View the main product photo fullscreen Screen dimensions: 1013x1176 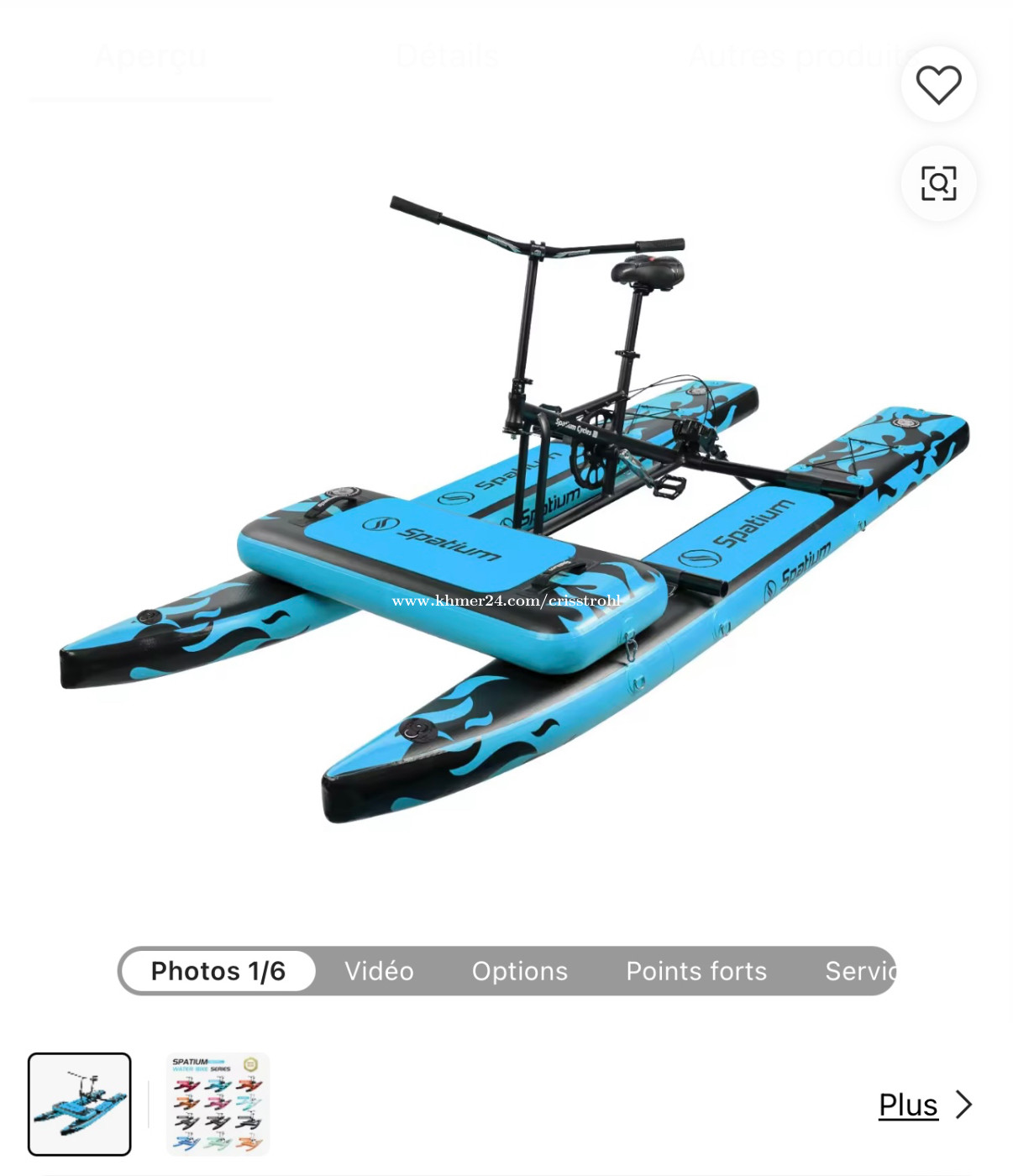click(512, 521)
